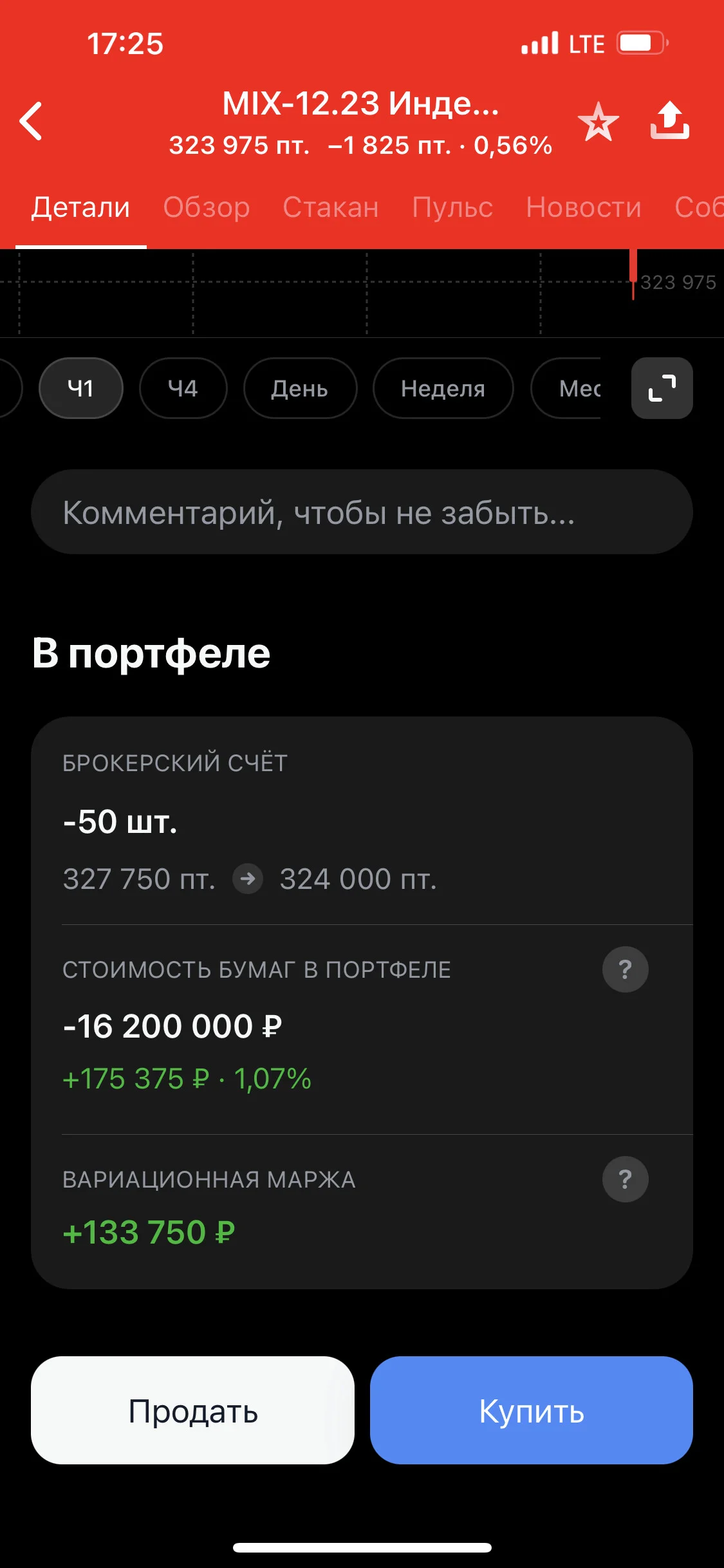Viewport: 724px width, 1568px height.
Task: Select the Ч4 chart interval
Action: tap(183, 388)
